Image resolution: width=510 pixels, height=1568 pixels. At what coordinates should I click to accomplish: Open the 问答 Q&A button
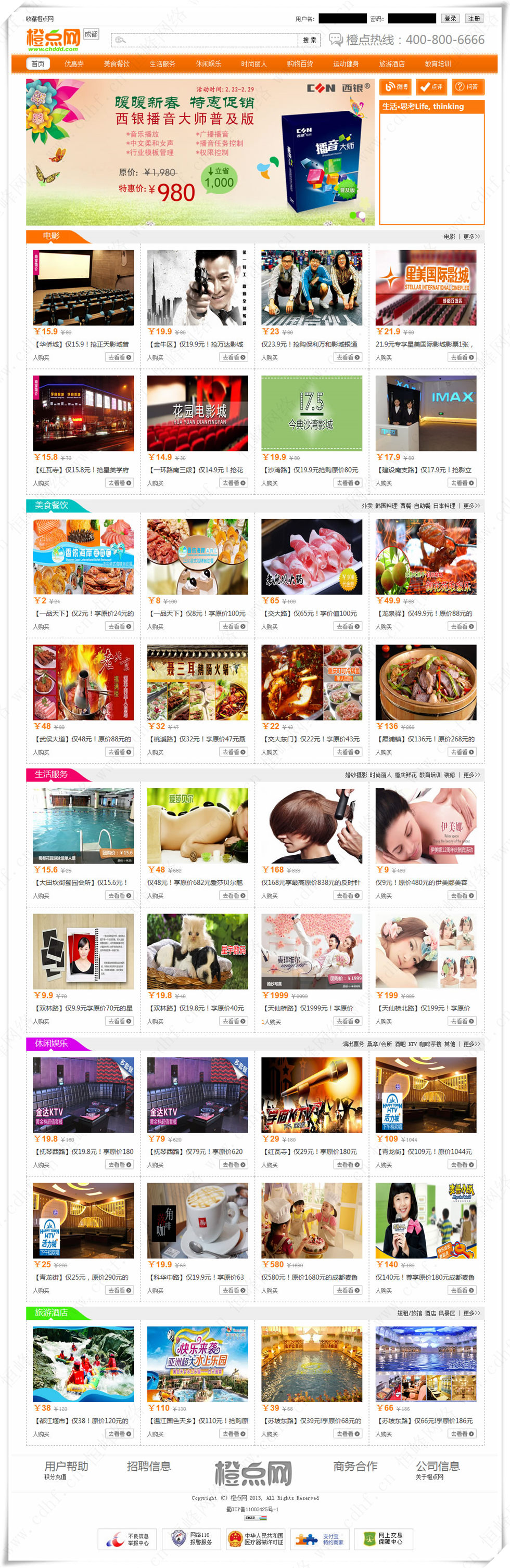coord(467,87)
